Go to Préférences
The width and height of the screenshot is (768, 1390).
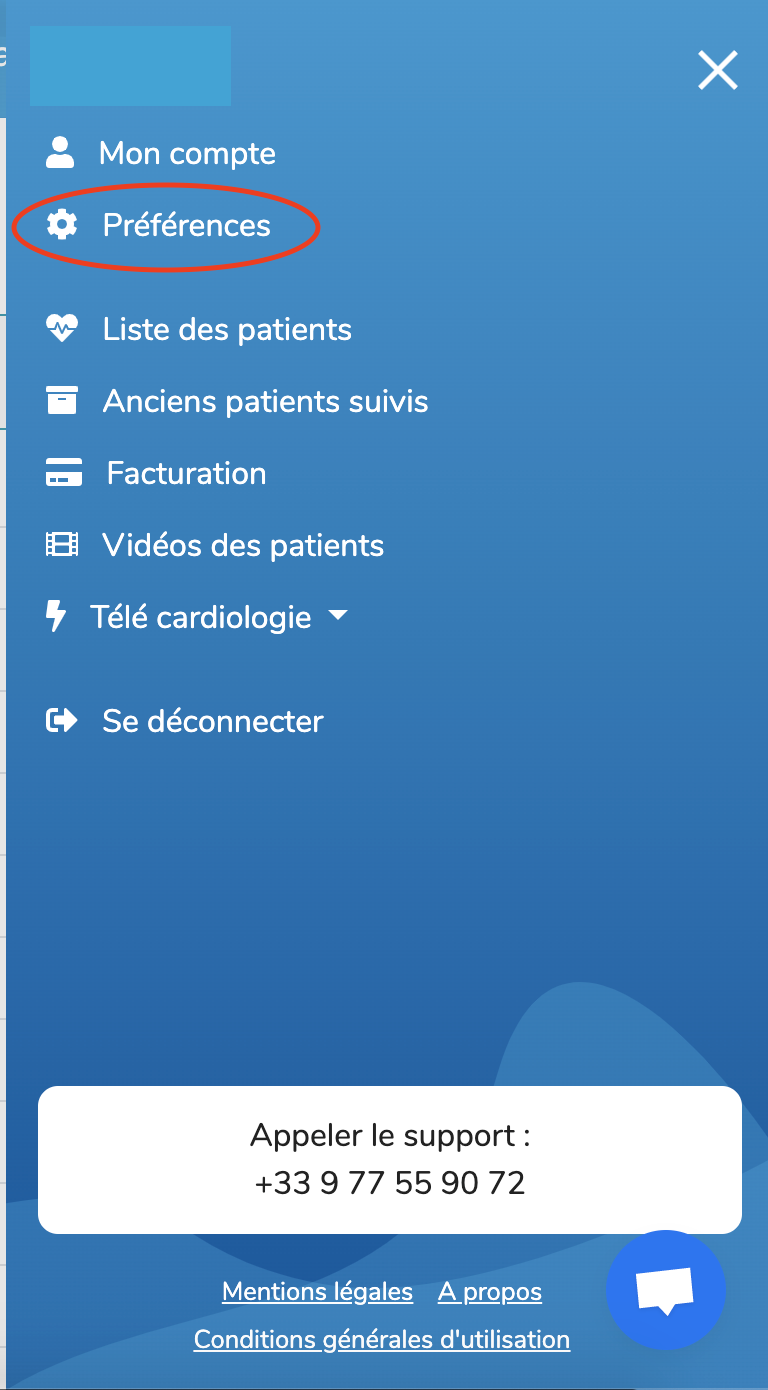(186, 225)
